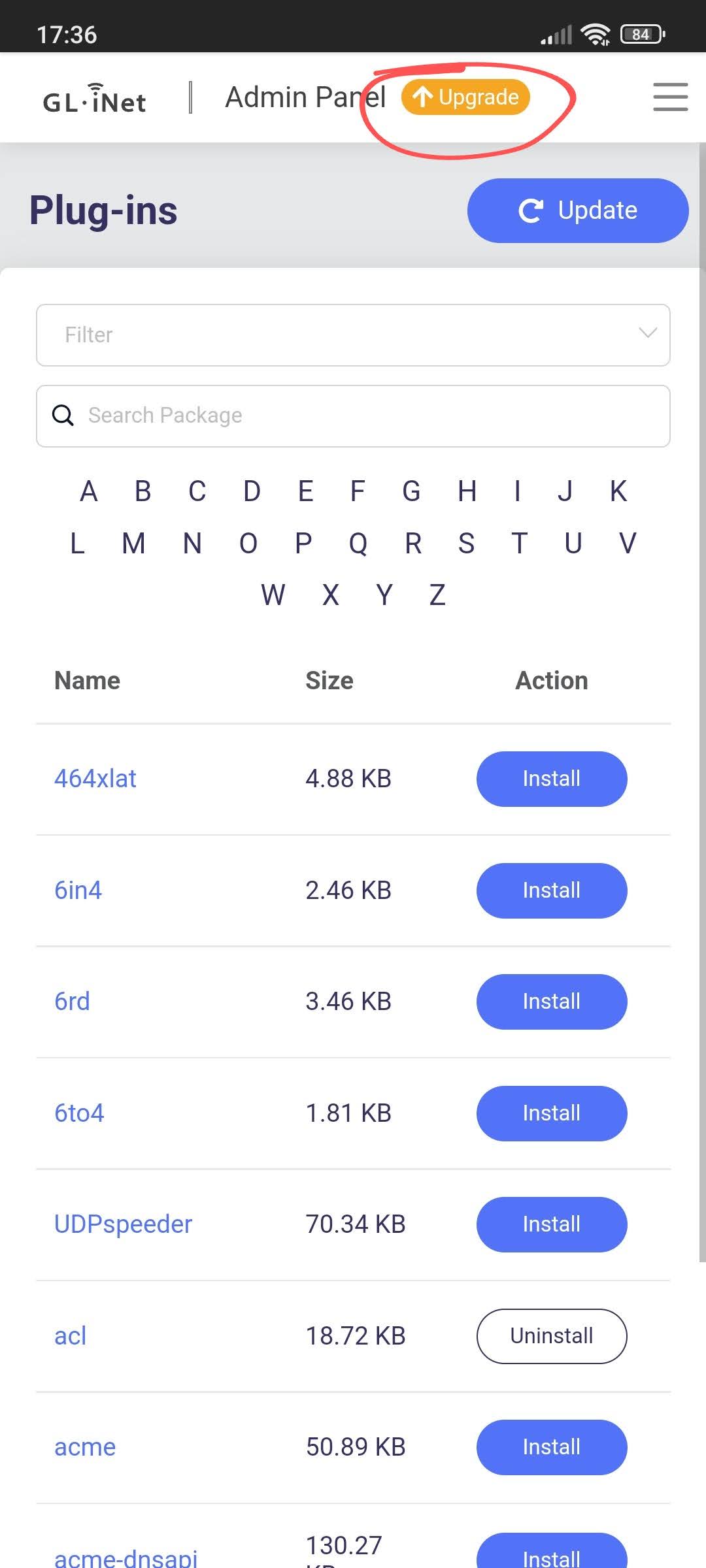Install the 6to4 package
The height and width of the screenshot is (1568, 706).
(x=551, y=1113)
